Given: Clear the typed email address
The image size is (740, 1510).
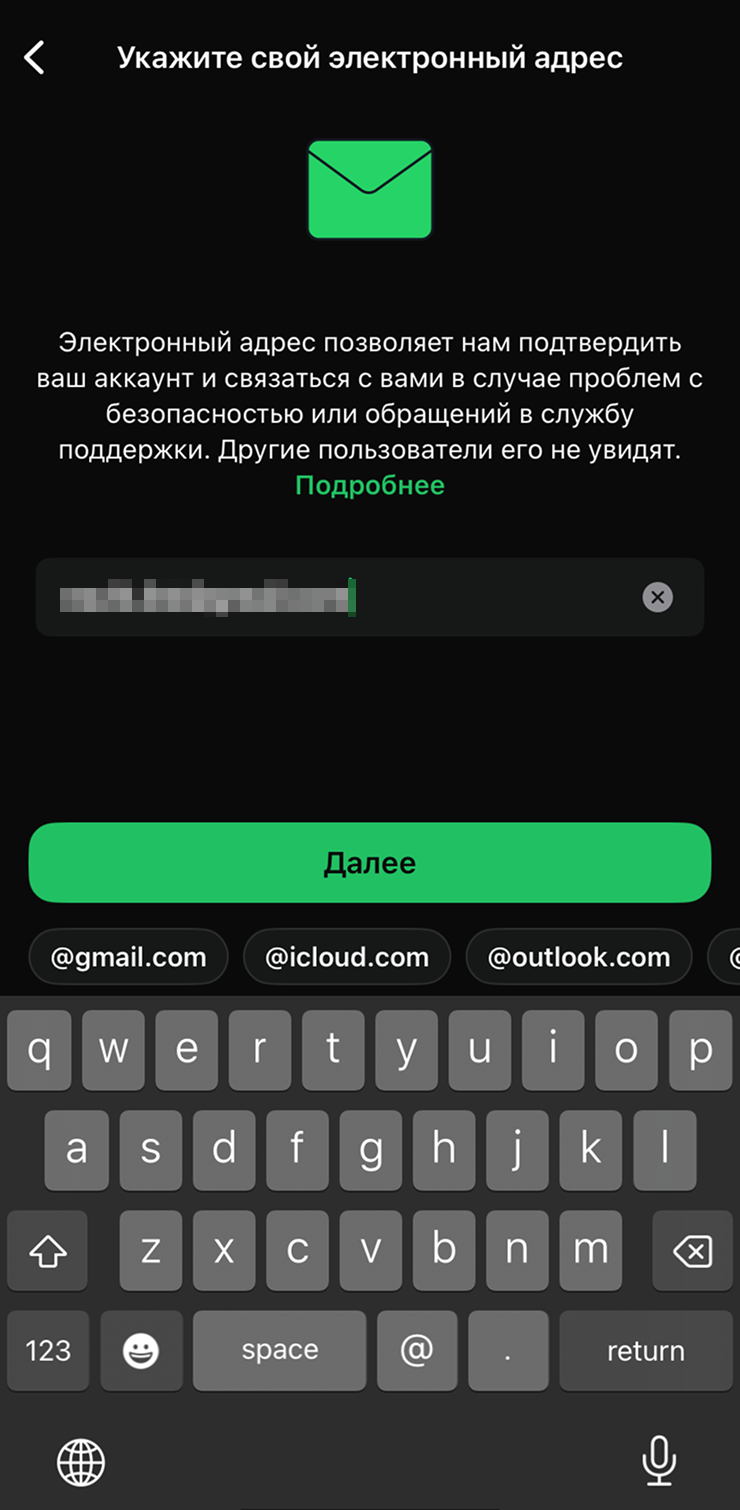Looking at the screenshot, I should [657, 598].
